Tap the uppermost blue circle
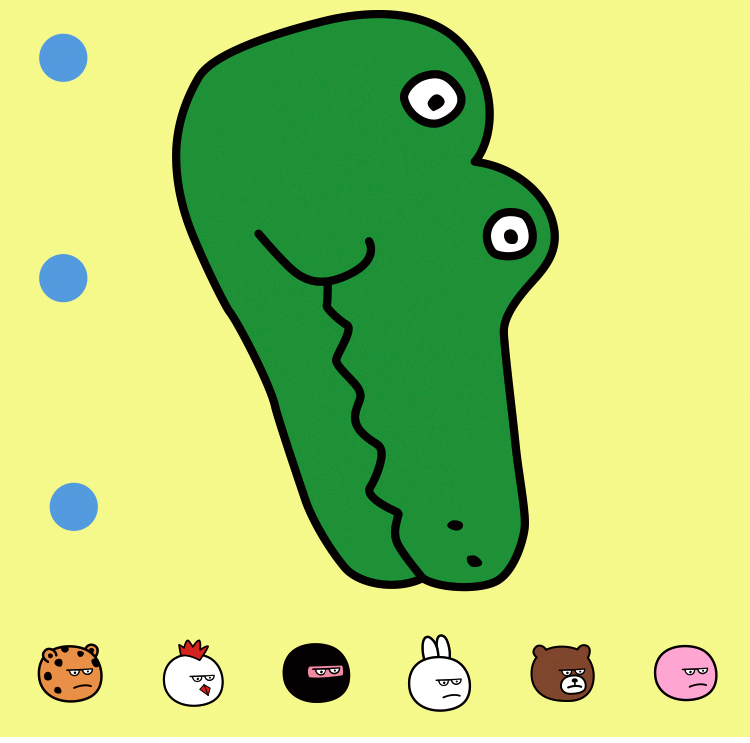750x743 pixels. (63, 58)
